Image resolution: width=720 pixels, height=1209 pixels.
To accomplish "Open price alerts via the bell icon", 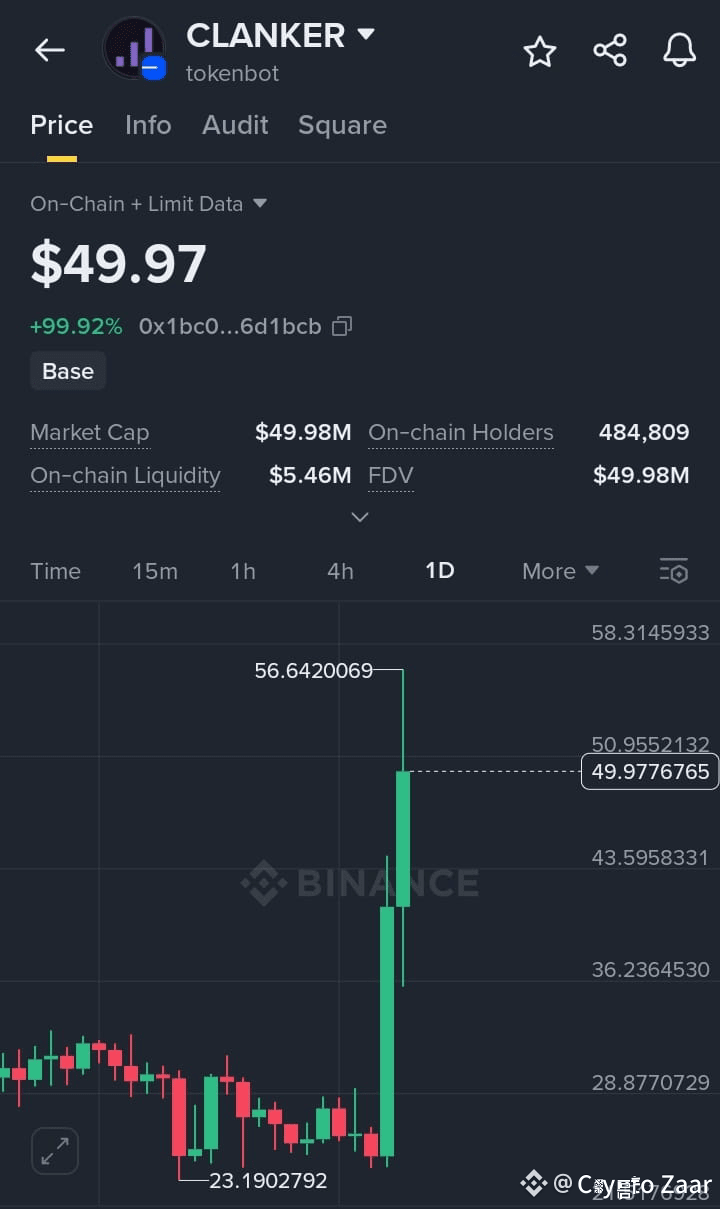I will coord(679,50).
